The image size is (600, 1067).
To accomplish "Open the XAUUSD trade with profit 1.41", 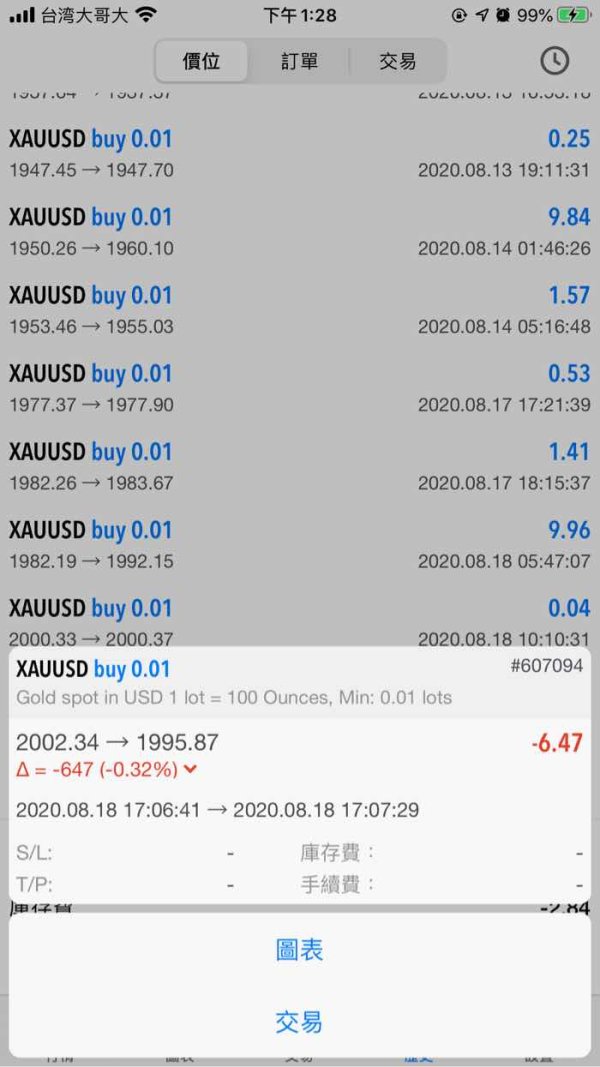I will (x=299, y=466).
